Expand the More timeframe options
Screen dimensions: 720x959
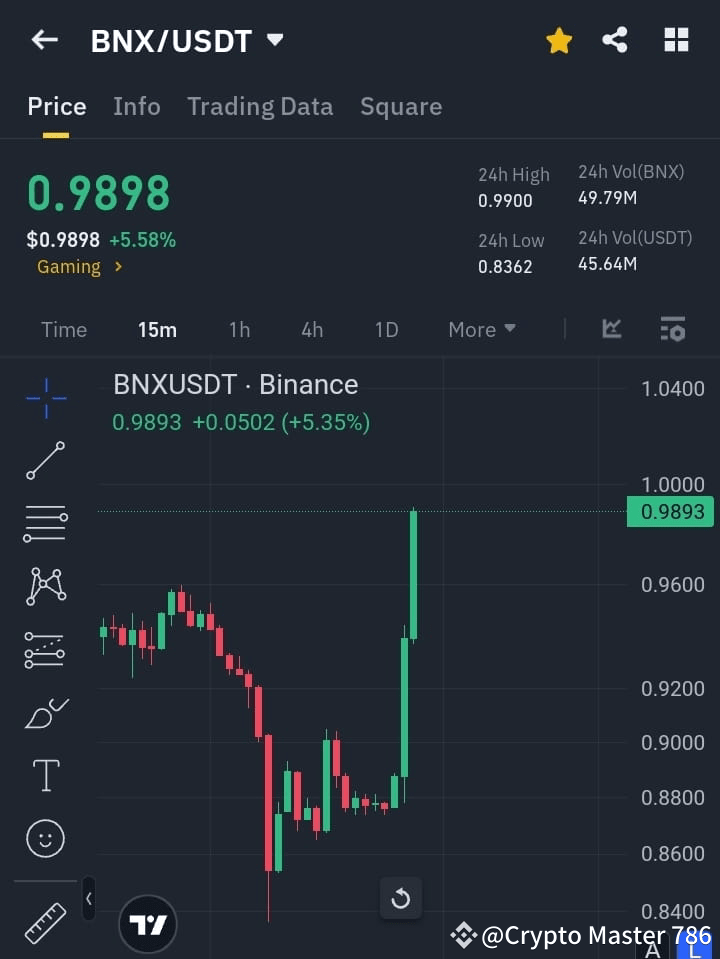pyautogui.click(x=481, y=329)
